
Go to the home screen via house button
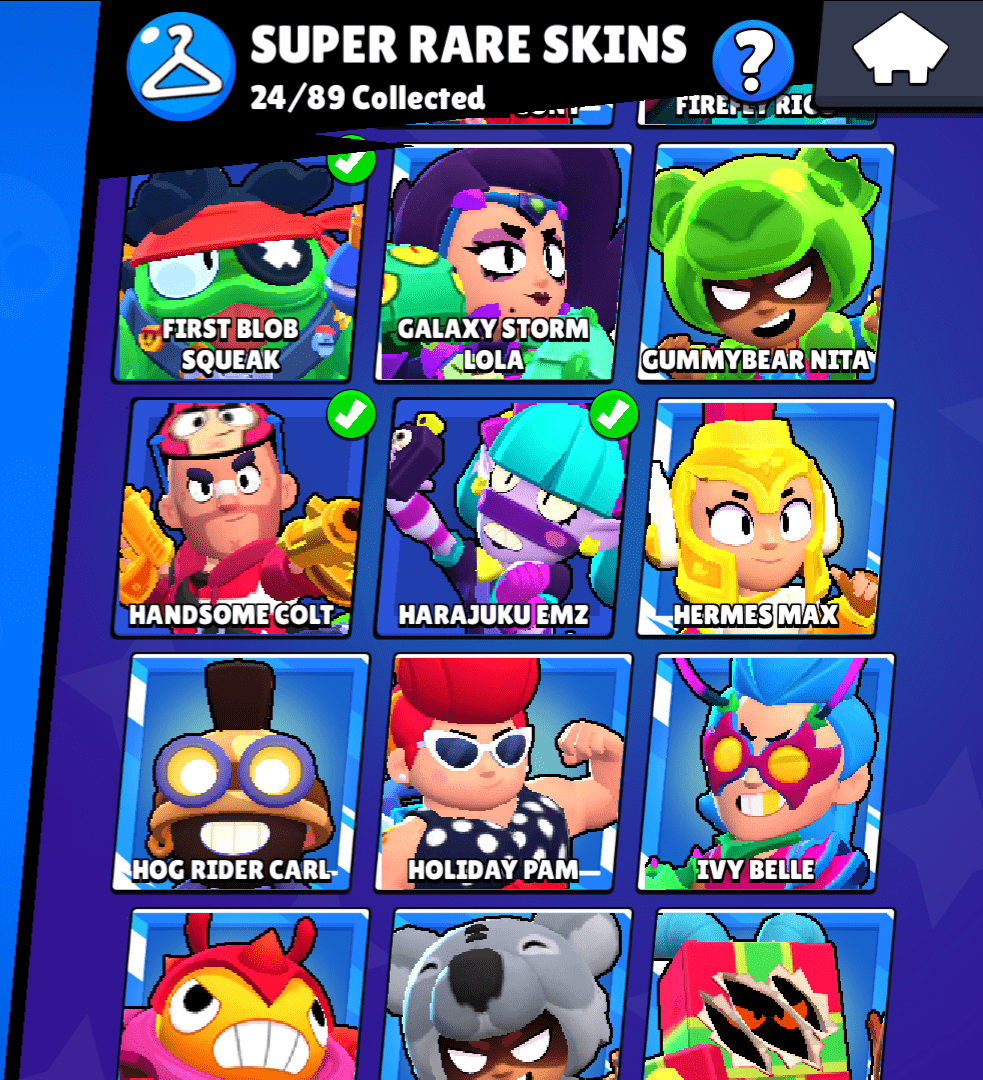coord(900,48)
